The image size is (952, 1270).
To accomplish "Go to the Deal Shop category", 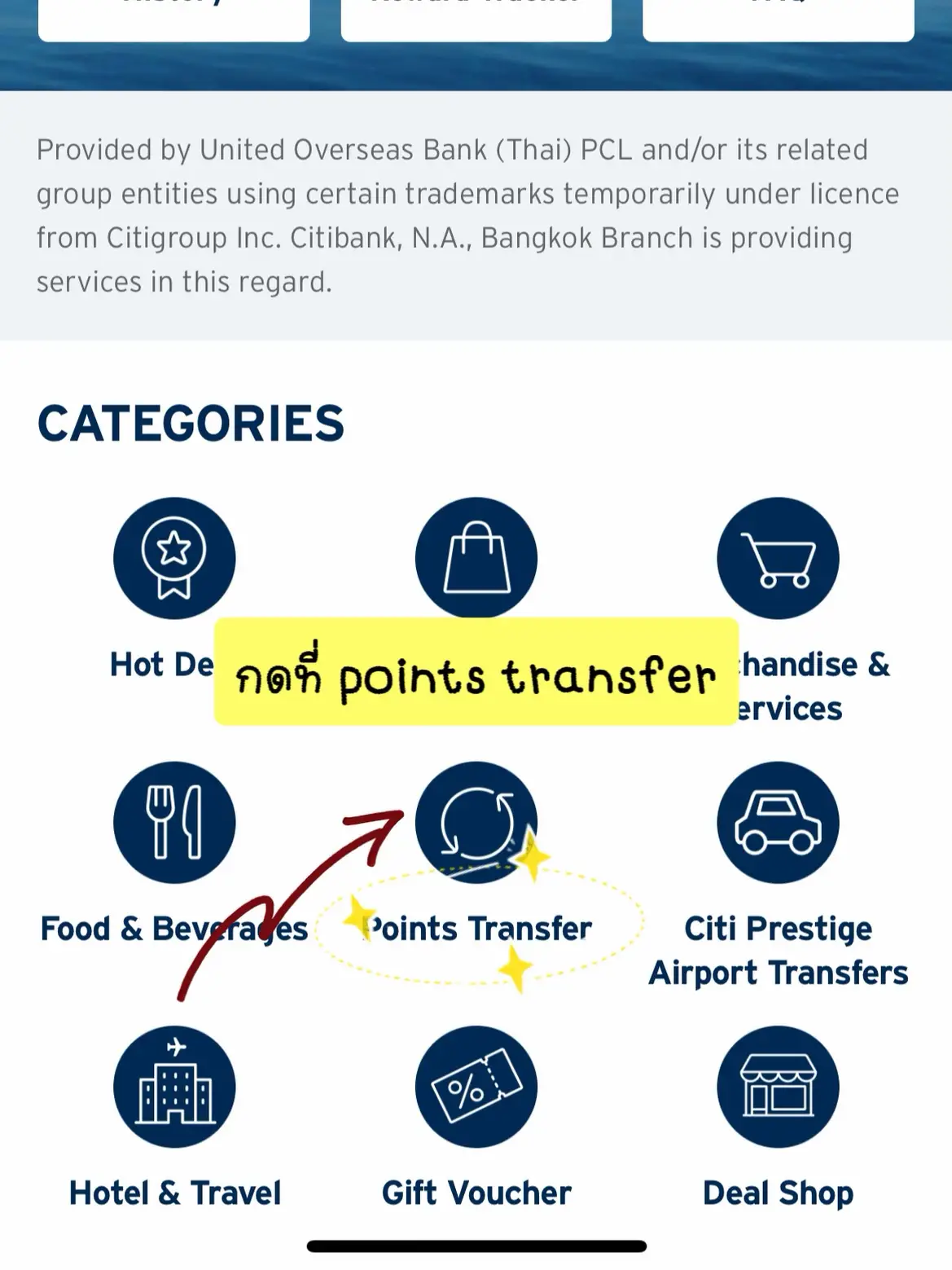I will (778, 1087).
